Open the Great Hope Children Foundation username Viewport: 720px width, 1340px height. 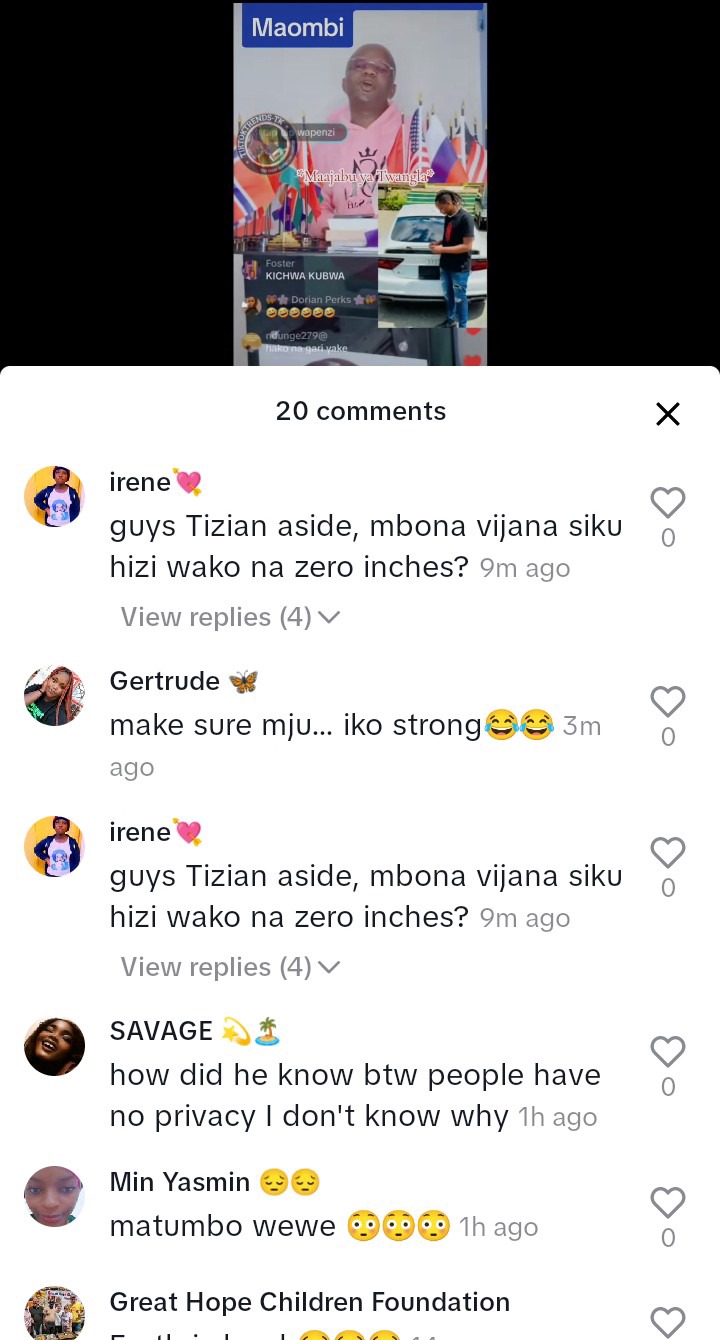pyautogui.click(x=309, y=1302)
